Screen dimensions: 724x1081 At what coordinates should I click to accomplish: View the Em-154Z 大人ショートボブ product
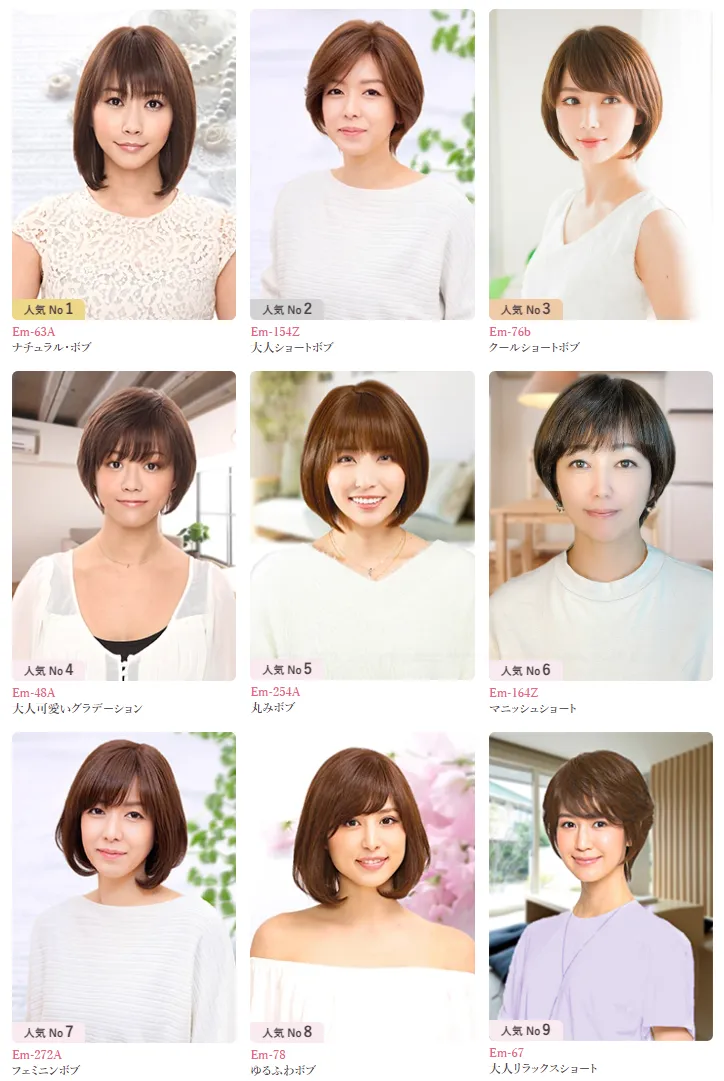(362, 165)
